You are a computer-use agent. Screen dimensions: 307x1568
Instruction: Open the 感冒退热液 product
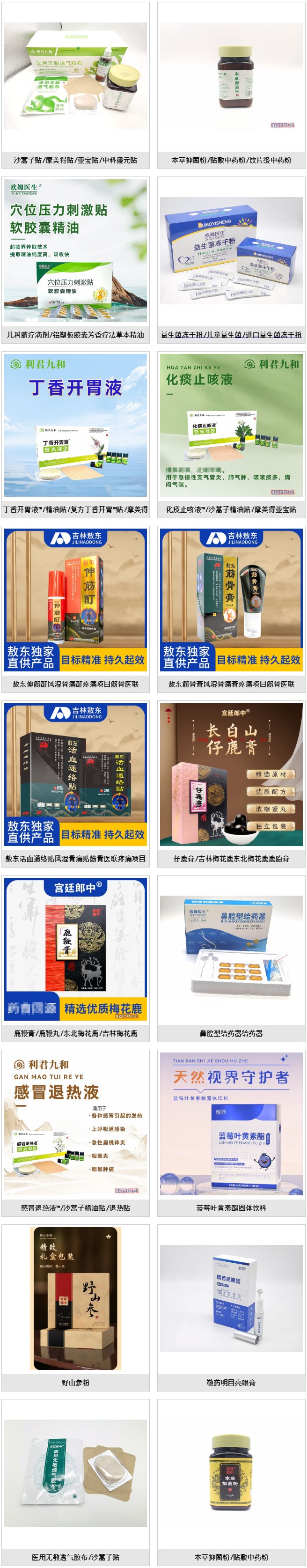point(75,1124)
